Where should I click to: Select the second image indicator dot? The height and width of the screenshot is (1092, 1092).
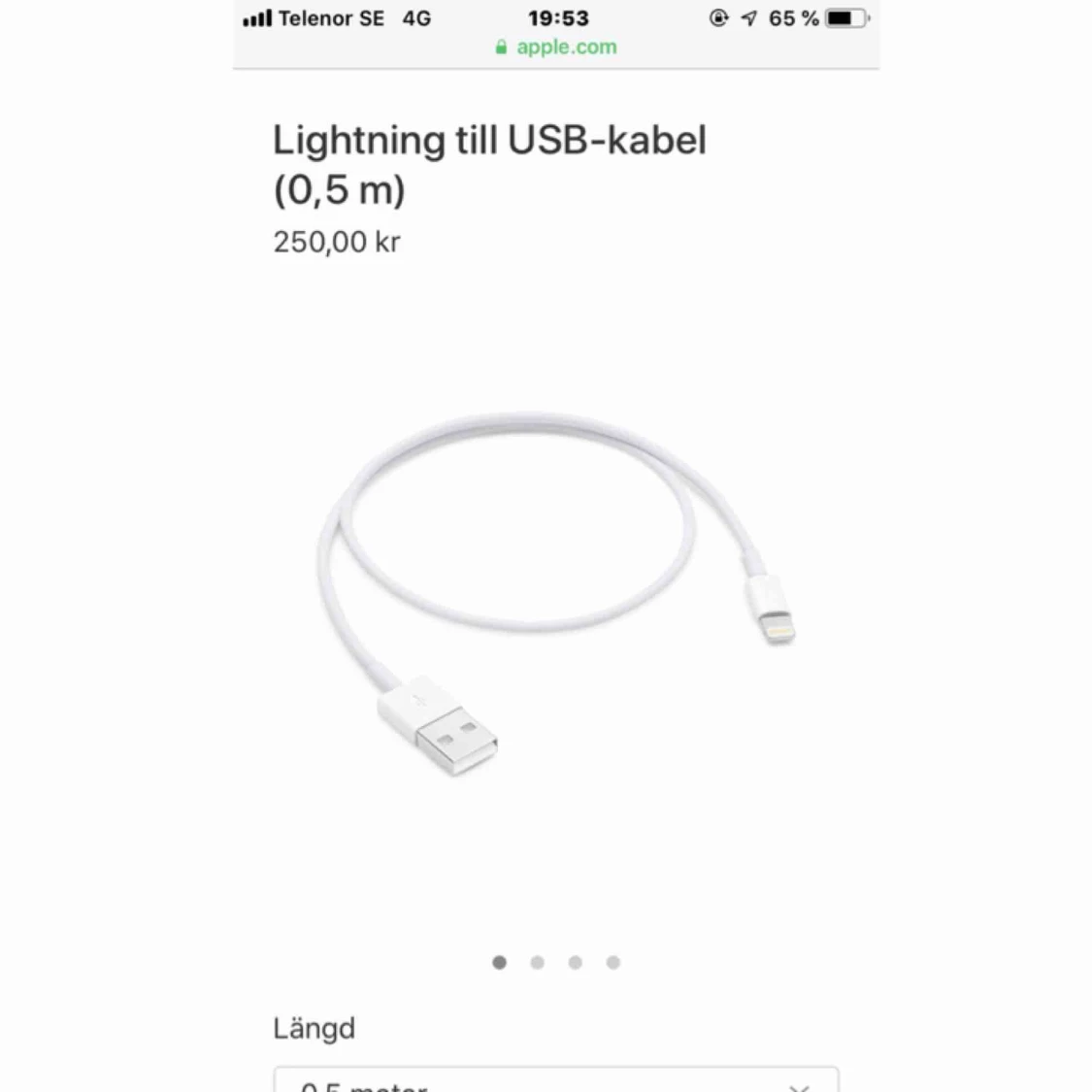537,962
